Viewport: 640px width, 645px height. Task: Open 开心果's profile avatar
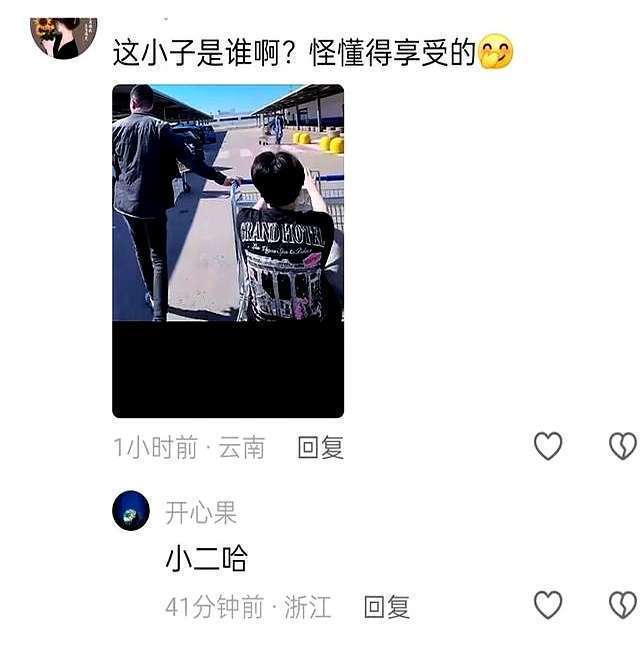click(x=130, y=511)
